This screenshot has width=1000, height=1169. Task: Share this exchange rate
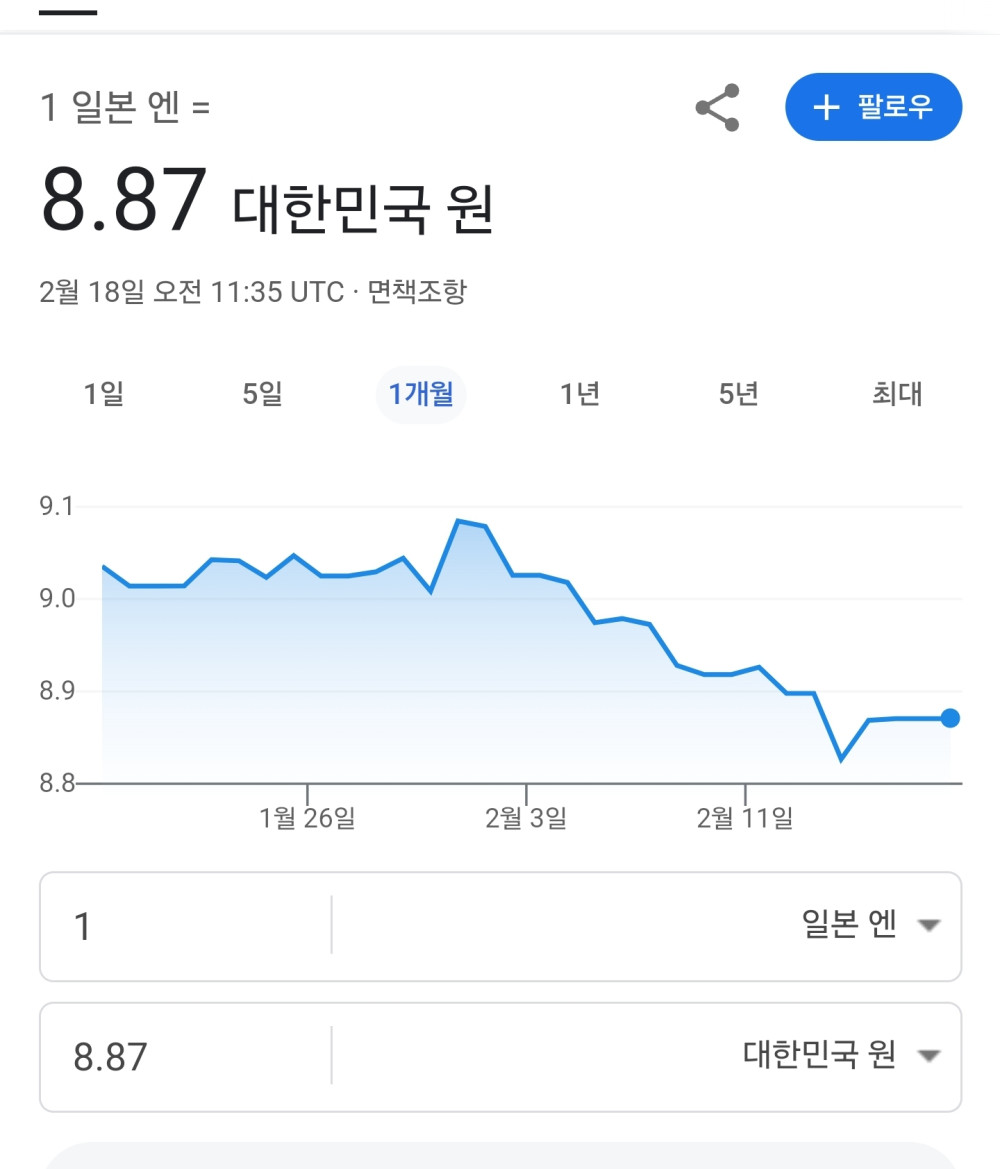click(717, 108)
